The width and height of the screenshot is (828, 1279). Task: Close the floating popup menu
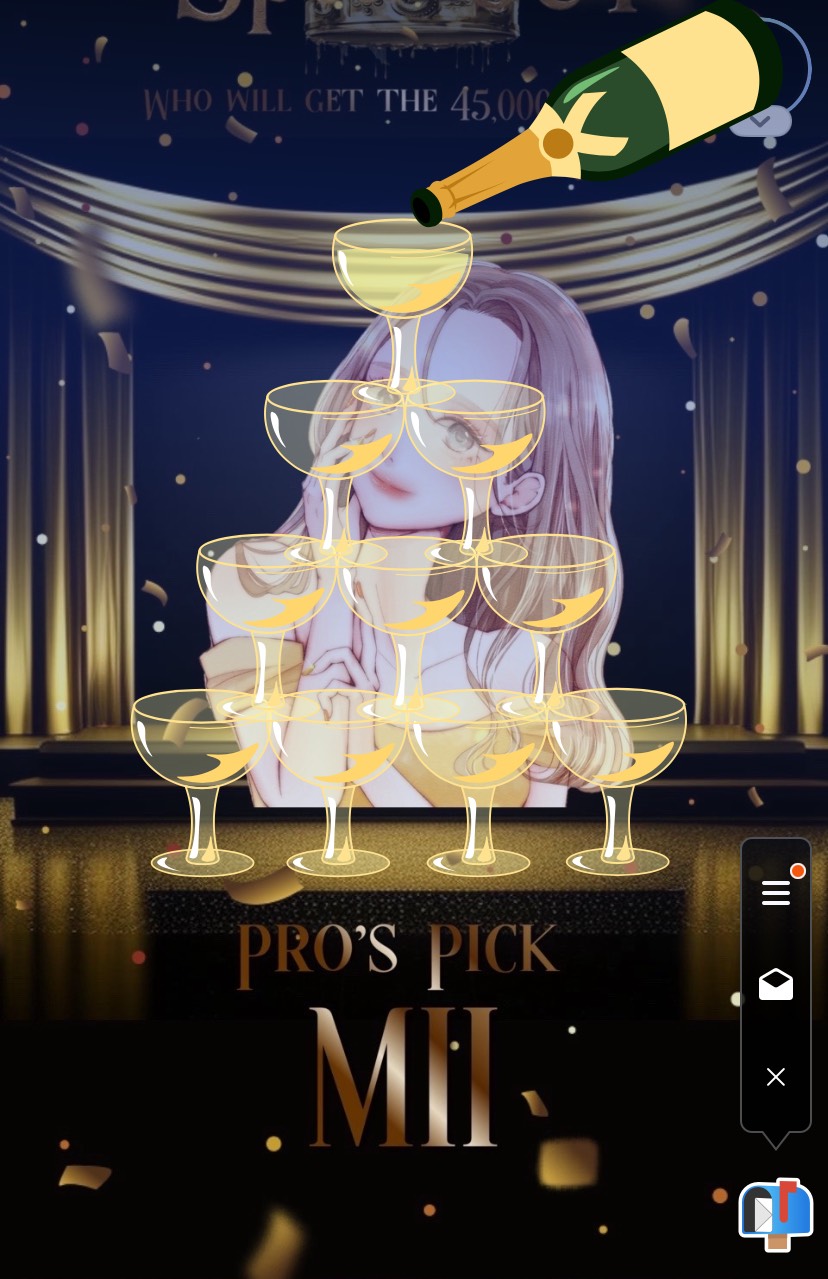776,1077
